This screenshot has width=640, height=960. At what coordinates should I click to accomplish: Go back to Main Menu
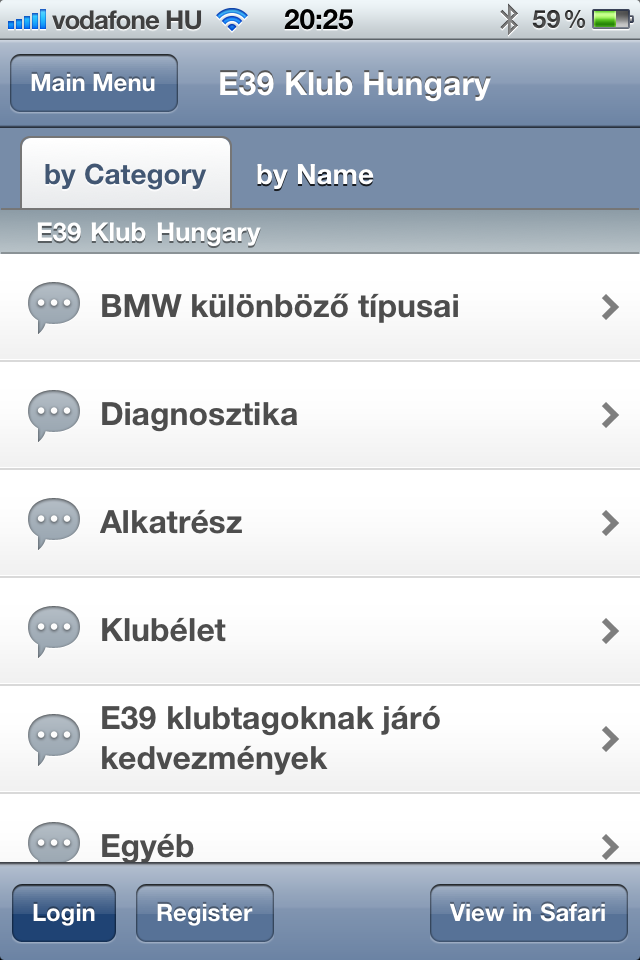point(93,83)
